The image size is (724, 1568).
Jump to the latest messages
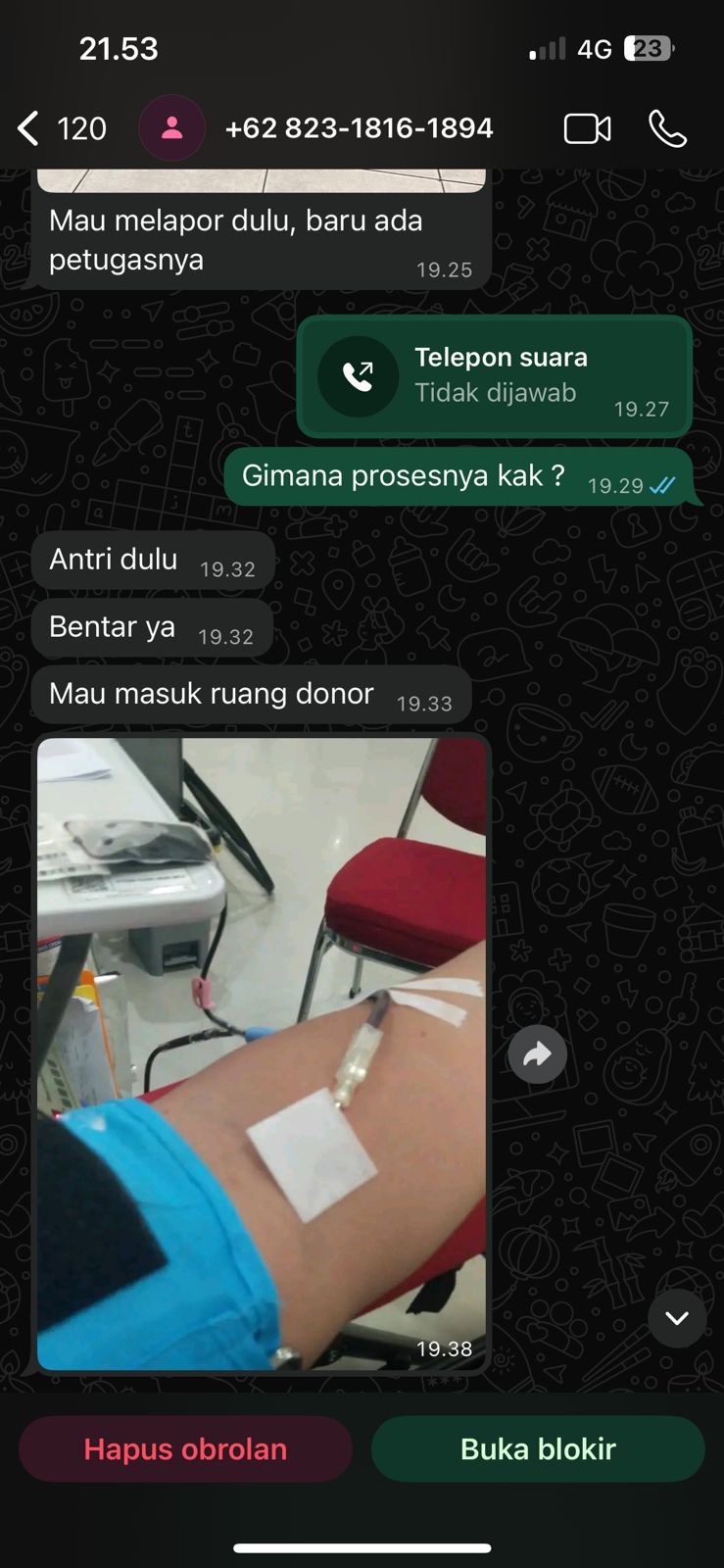(x=677, y=1318)
